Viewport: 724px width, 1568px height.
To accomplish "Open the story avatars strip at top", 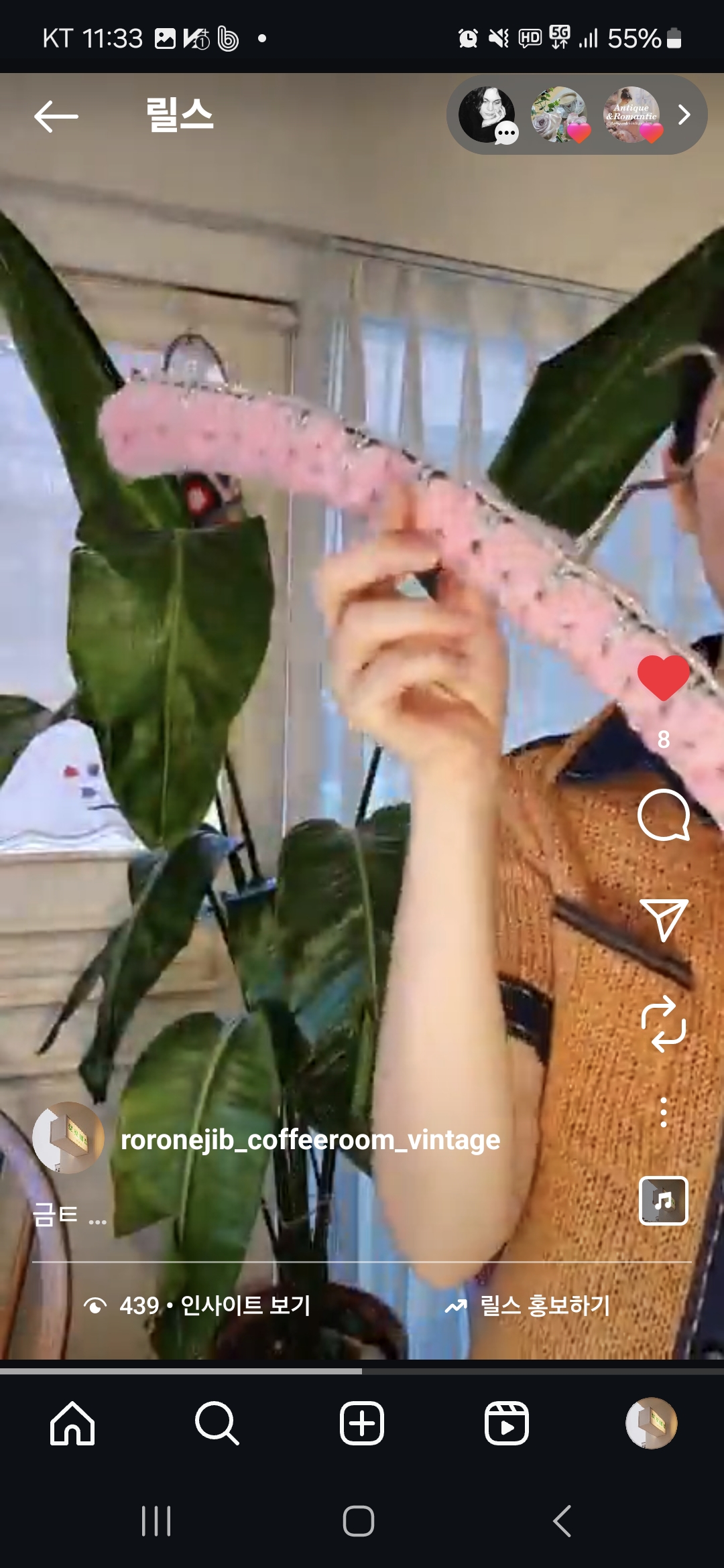I will click(x=576, y=115).
